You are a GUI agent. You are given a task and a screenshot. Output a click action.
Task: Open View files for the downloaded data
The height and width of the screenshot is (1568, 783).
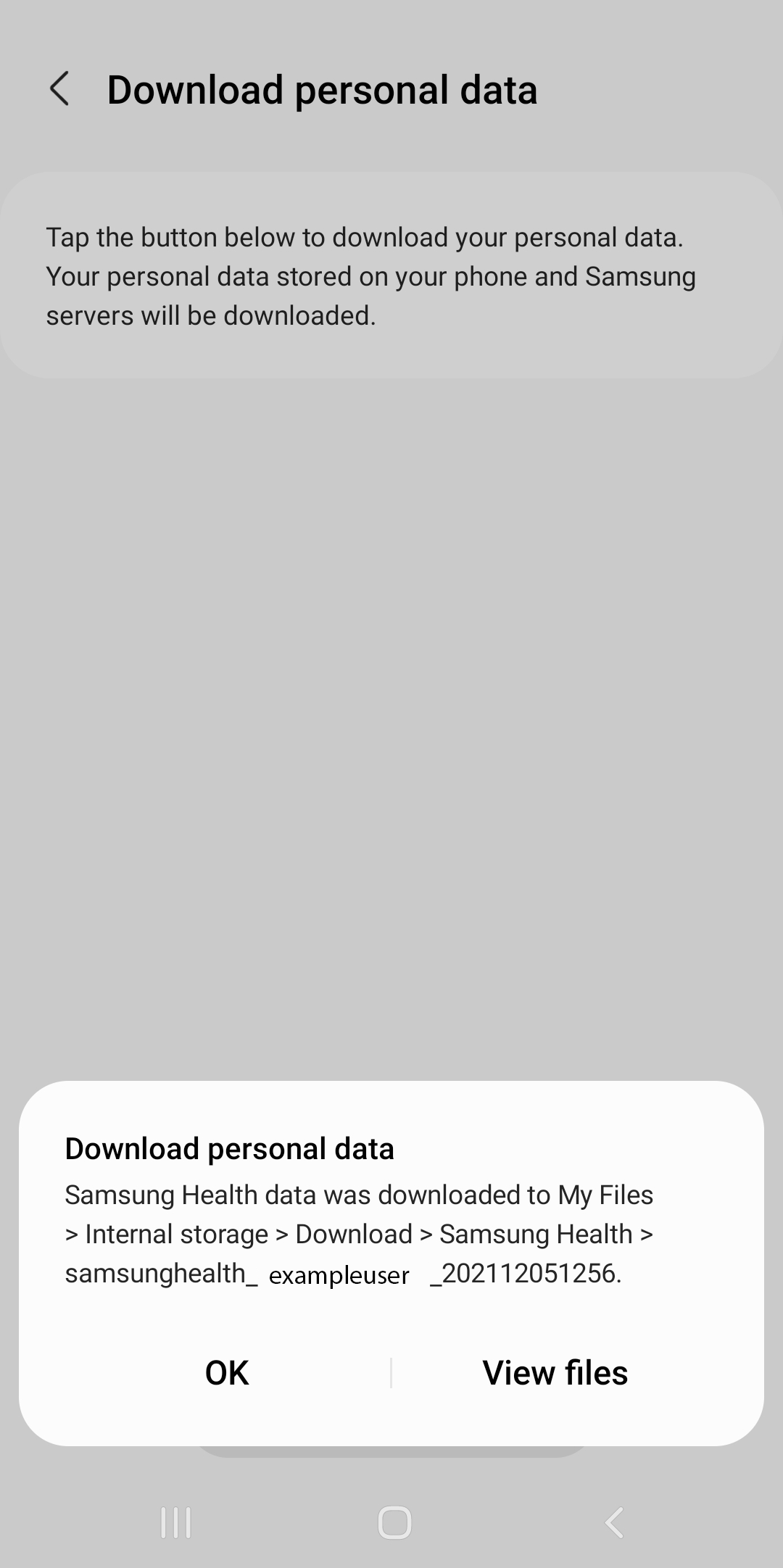(555, 1372)
